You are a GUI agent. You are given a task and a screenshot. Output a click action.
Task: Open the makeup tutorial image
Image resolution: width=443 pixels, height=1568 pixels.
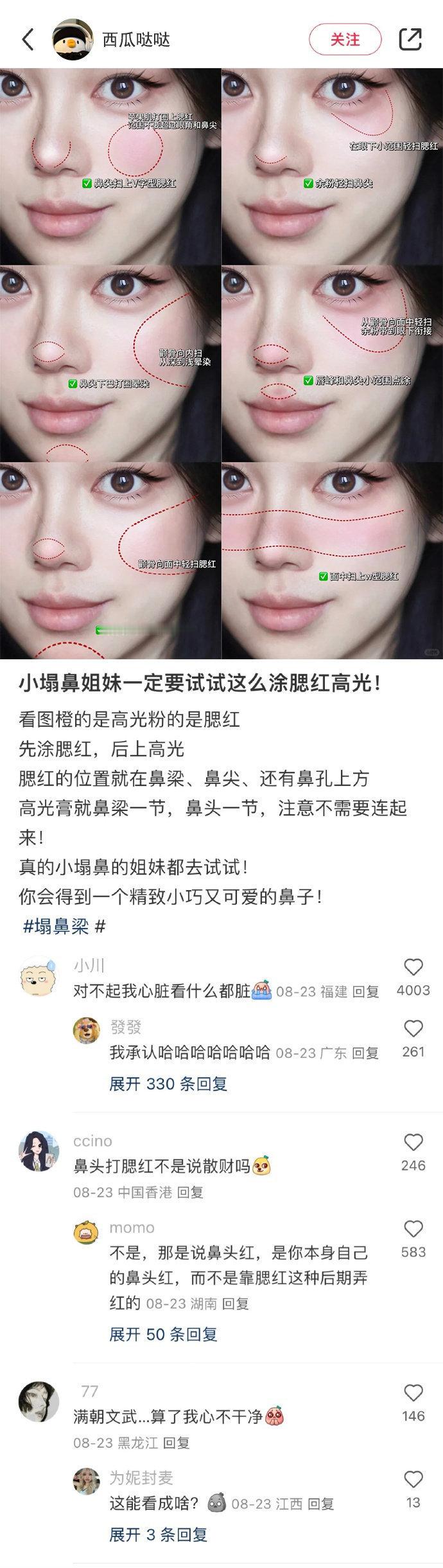[221, 363]
